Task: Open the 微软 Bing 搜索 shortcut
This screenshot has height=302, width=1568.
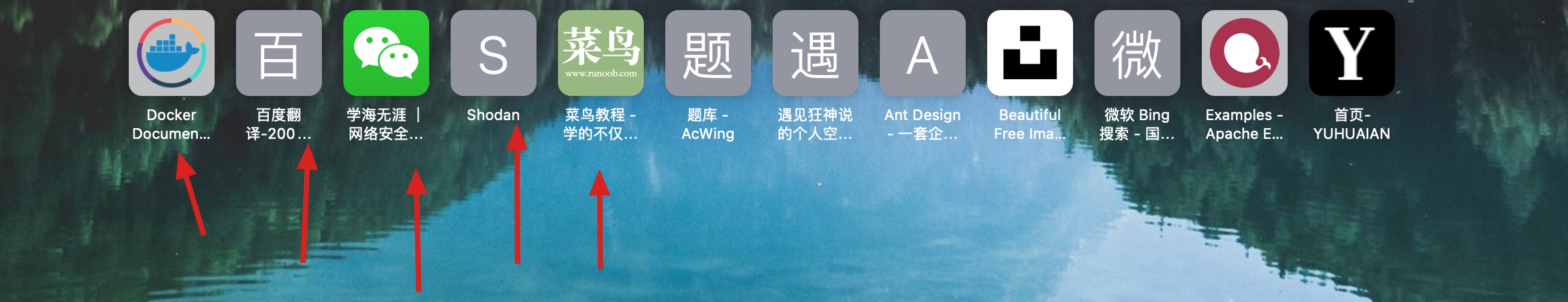Action: (x=1137, y=54)
